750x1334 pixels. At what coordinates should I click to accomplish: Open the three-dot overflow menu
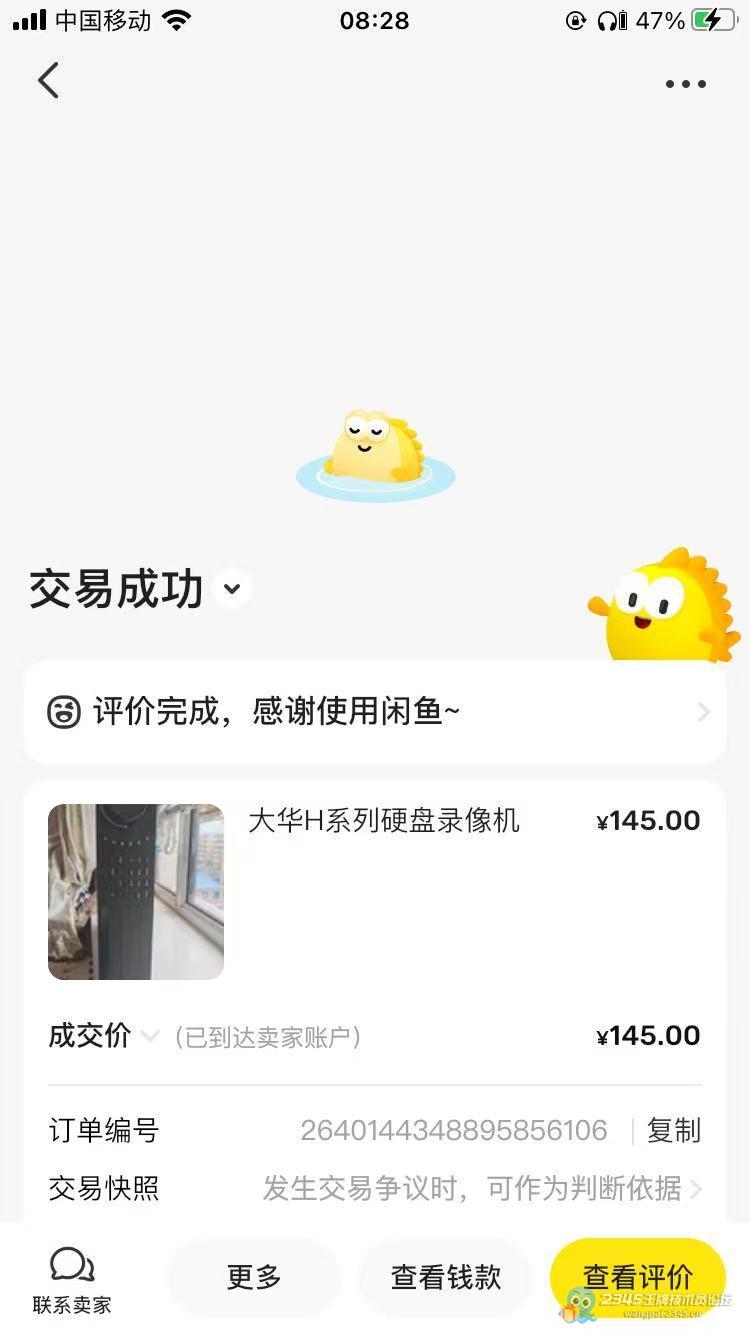pos(686,84)
